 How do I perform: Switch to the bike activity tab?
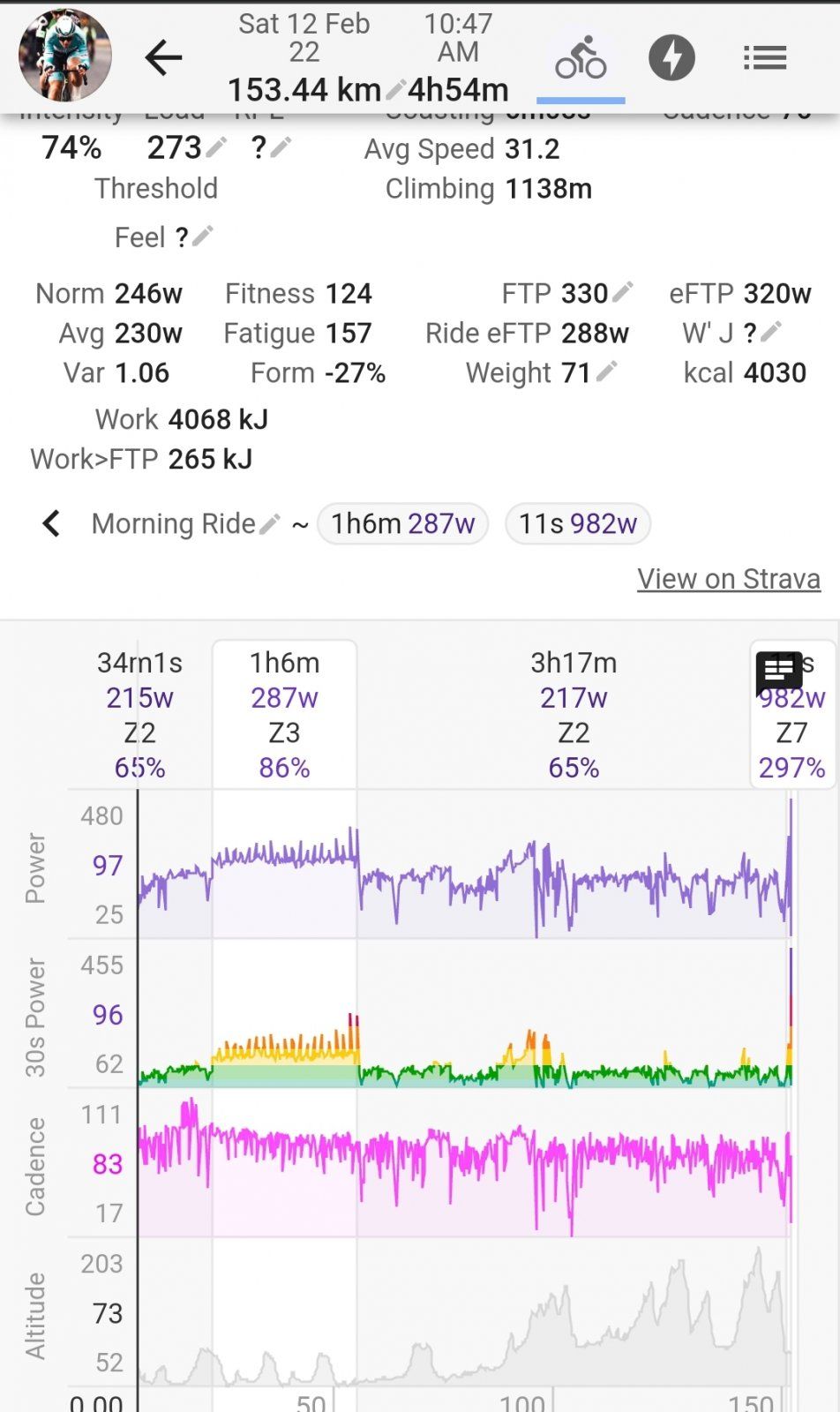coord(580,59)
